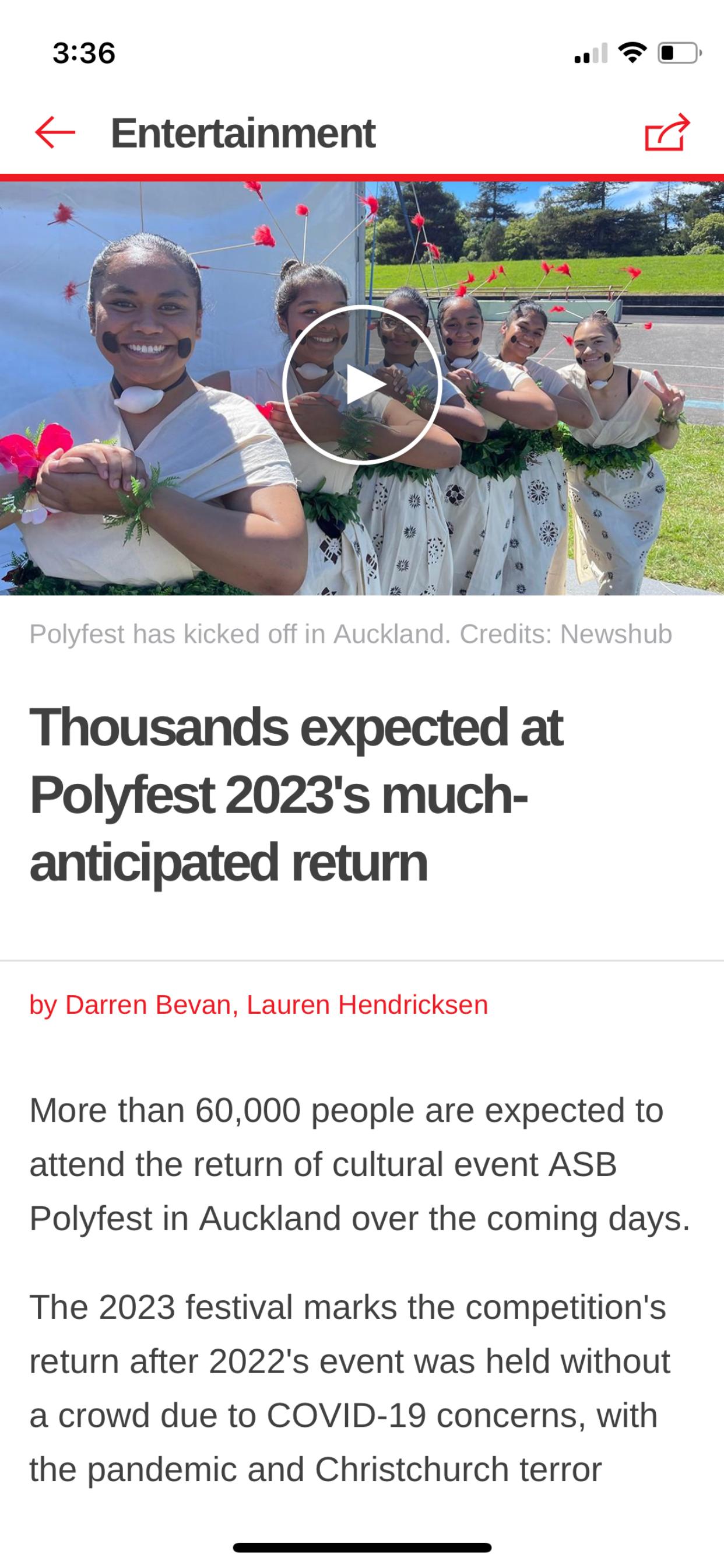
Task: Play the Polyfest video
Action: pyautogui.click(x=362, y=384)
